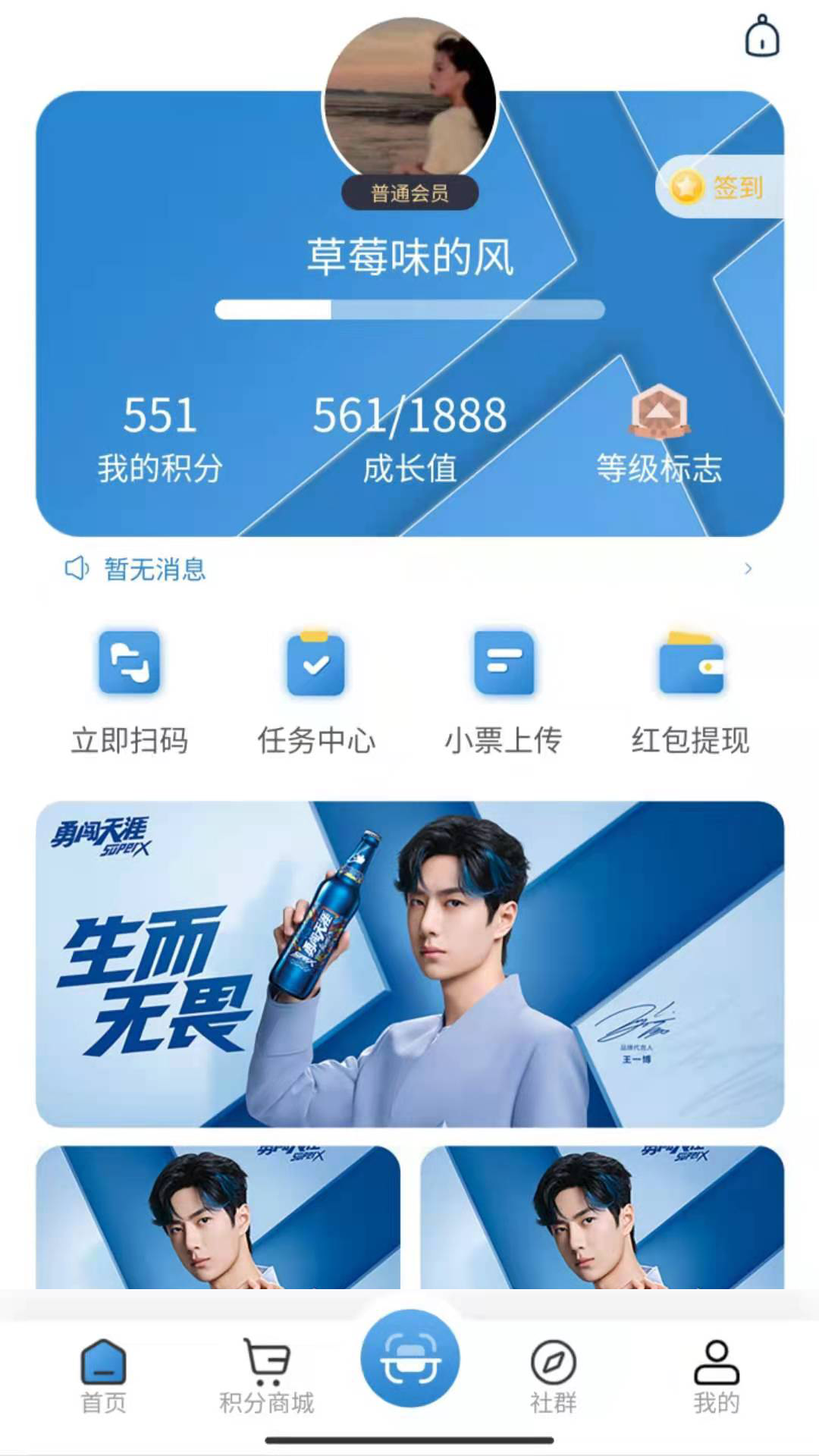The image size is (819, 1456).
Task: Open the 生而无畏 promo banner
Action: [409, 964]
